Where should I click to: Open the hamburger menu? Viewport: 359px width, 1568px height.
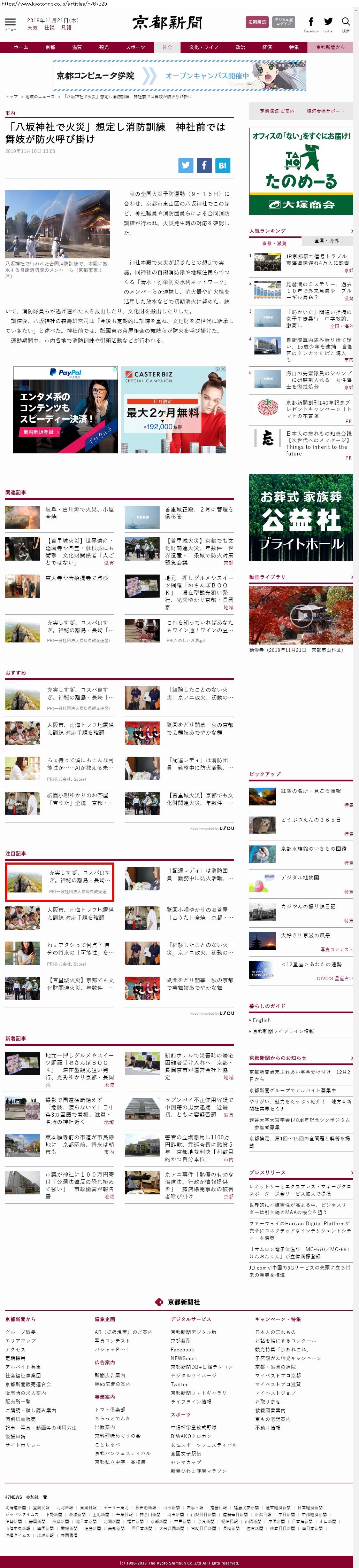coord(10,23)
